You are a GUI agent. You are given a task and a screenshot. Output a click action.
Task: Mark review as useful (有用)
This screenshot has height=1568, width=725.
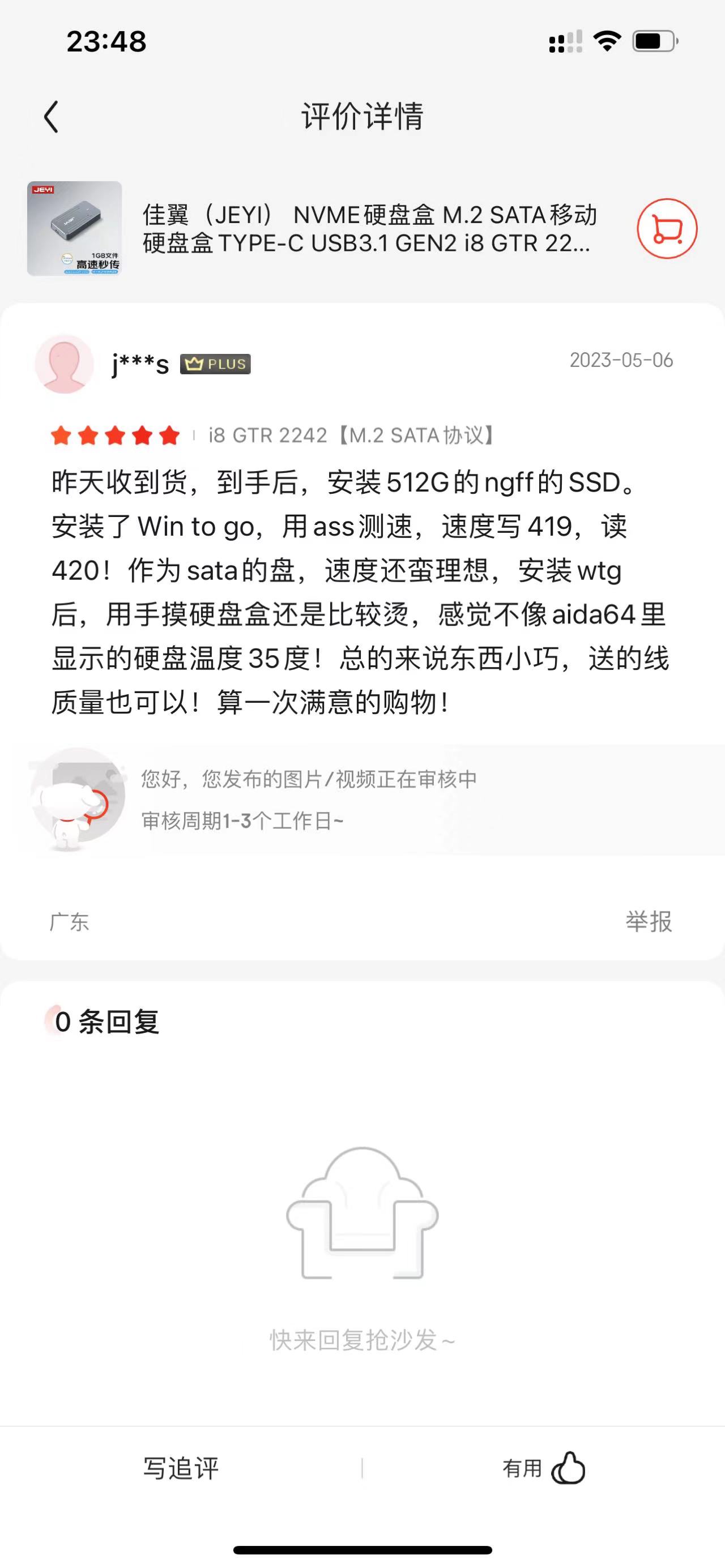point(543,1468)
